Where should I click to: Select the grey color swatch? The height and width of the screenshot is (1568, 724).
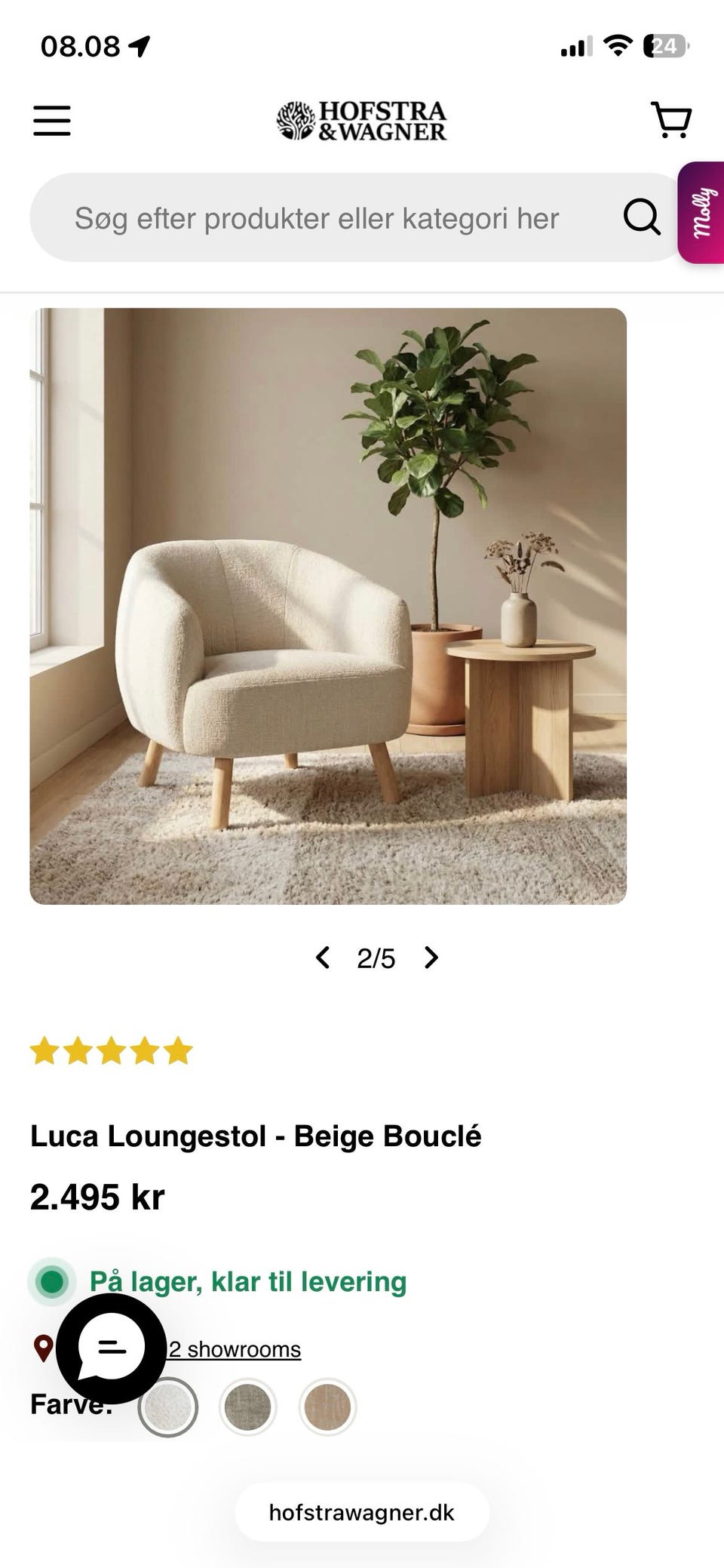click(248, 1407)
